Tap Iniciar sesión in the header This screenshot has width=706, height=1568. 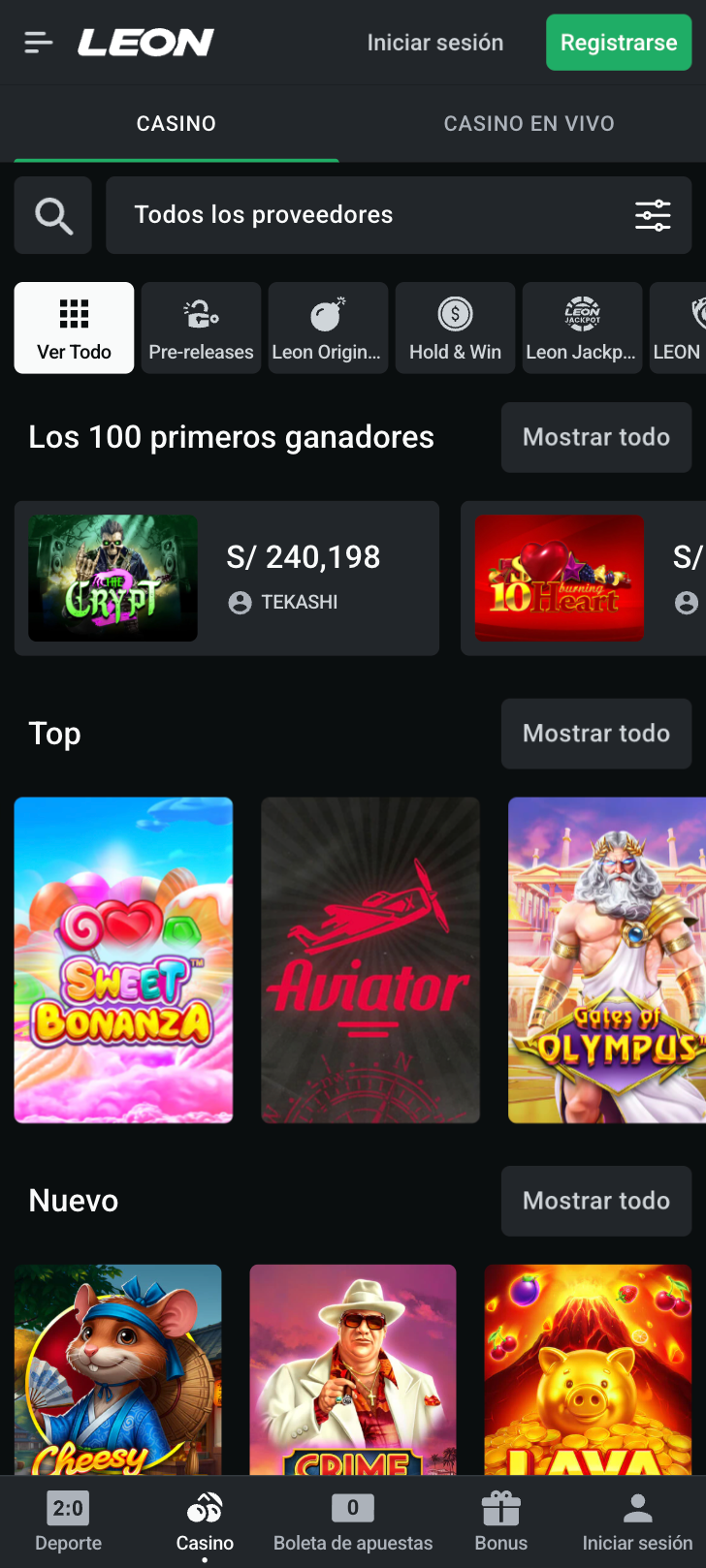[435, 43]
